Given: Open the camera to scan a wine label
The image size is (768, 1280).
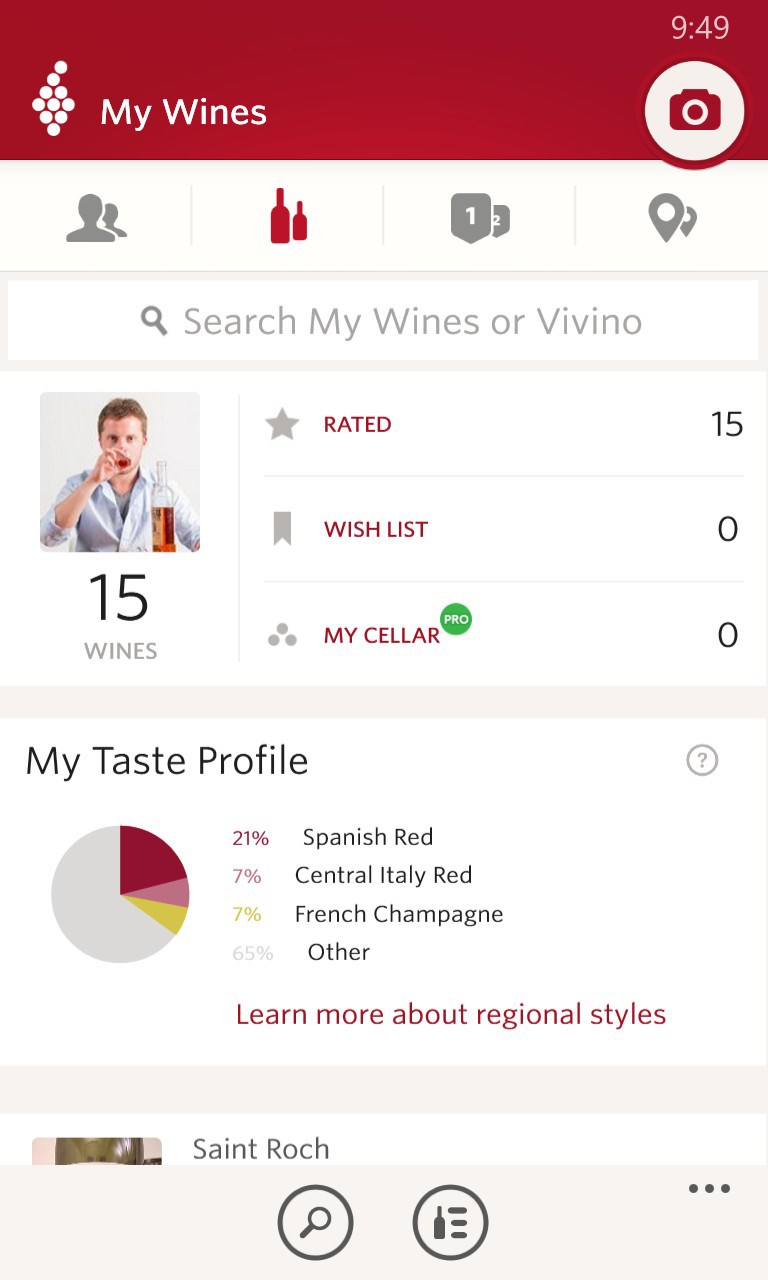Looking at the screenshot, I should tap(694, 111).
